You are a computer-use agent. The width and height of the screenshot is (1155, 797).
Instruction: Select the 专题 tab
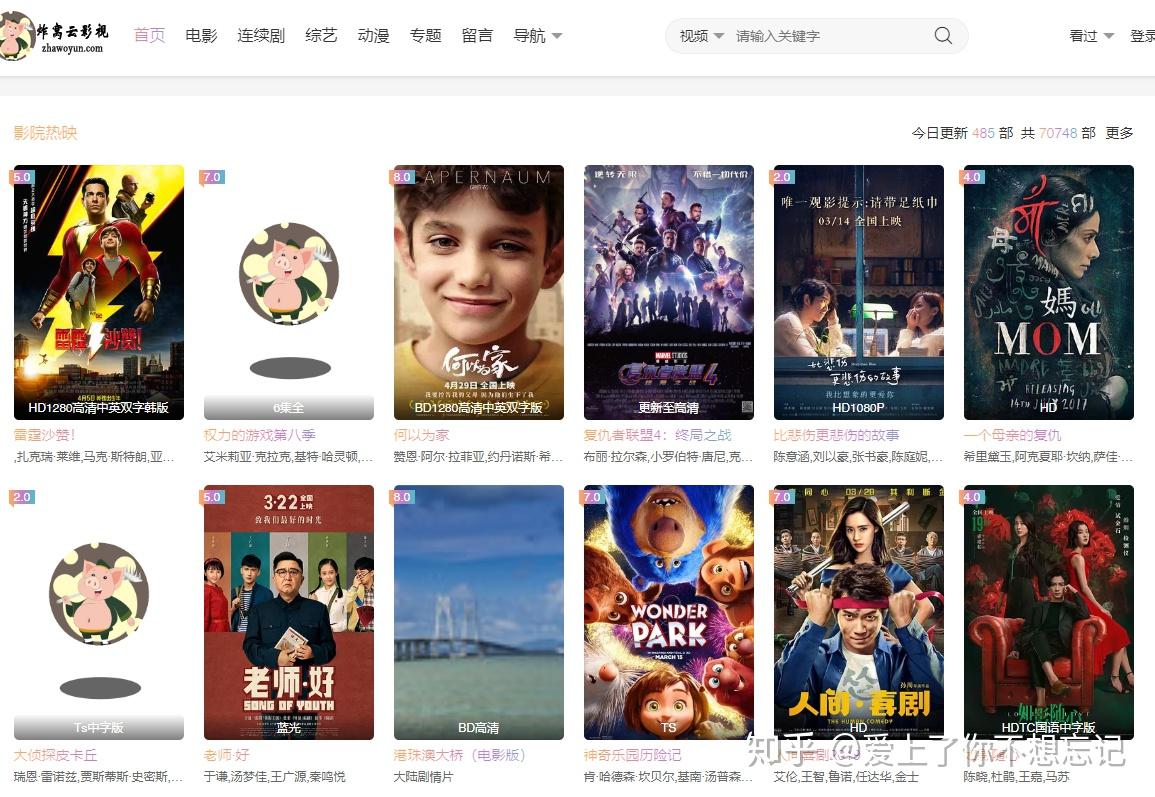click(x=425, y=36)
